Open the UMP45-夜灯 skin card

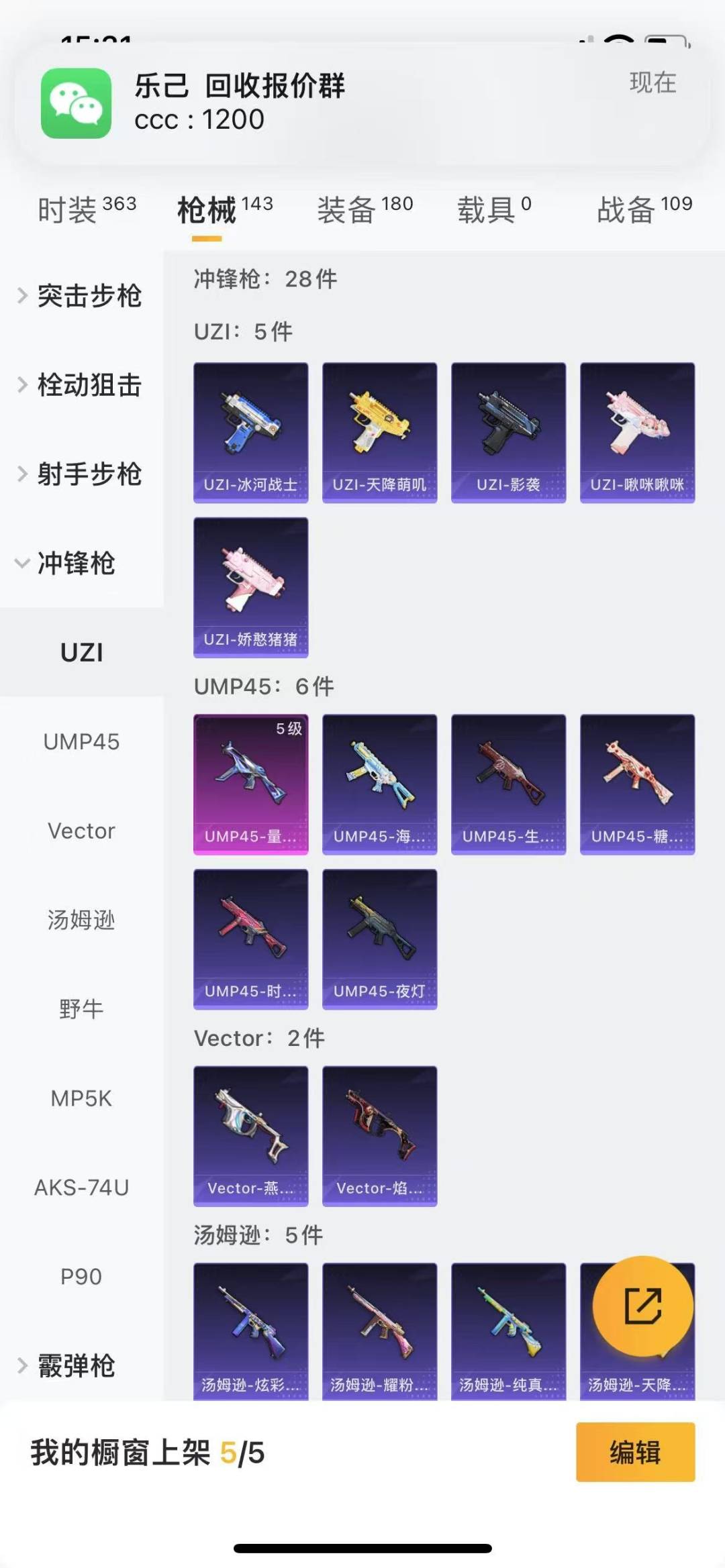click(x=380, y=939)
